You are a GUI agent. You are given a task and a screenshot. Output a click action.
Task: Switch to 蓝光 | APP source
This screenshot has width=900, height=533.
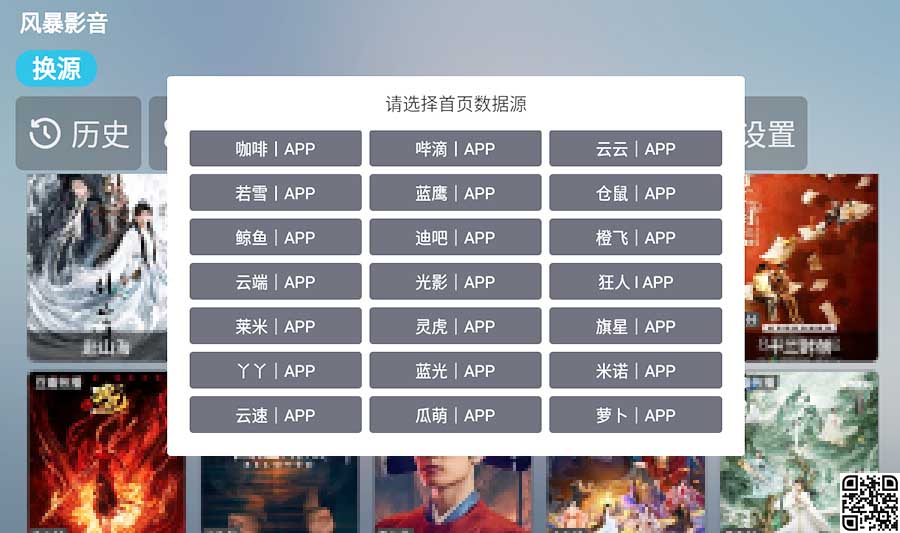click(x=455, y=370)
